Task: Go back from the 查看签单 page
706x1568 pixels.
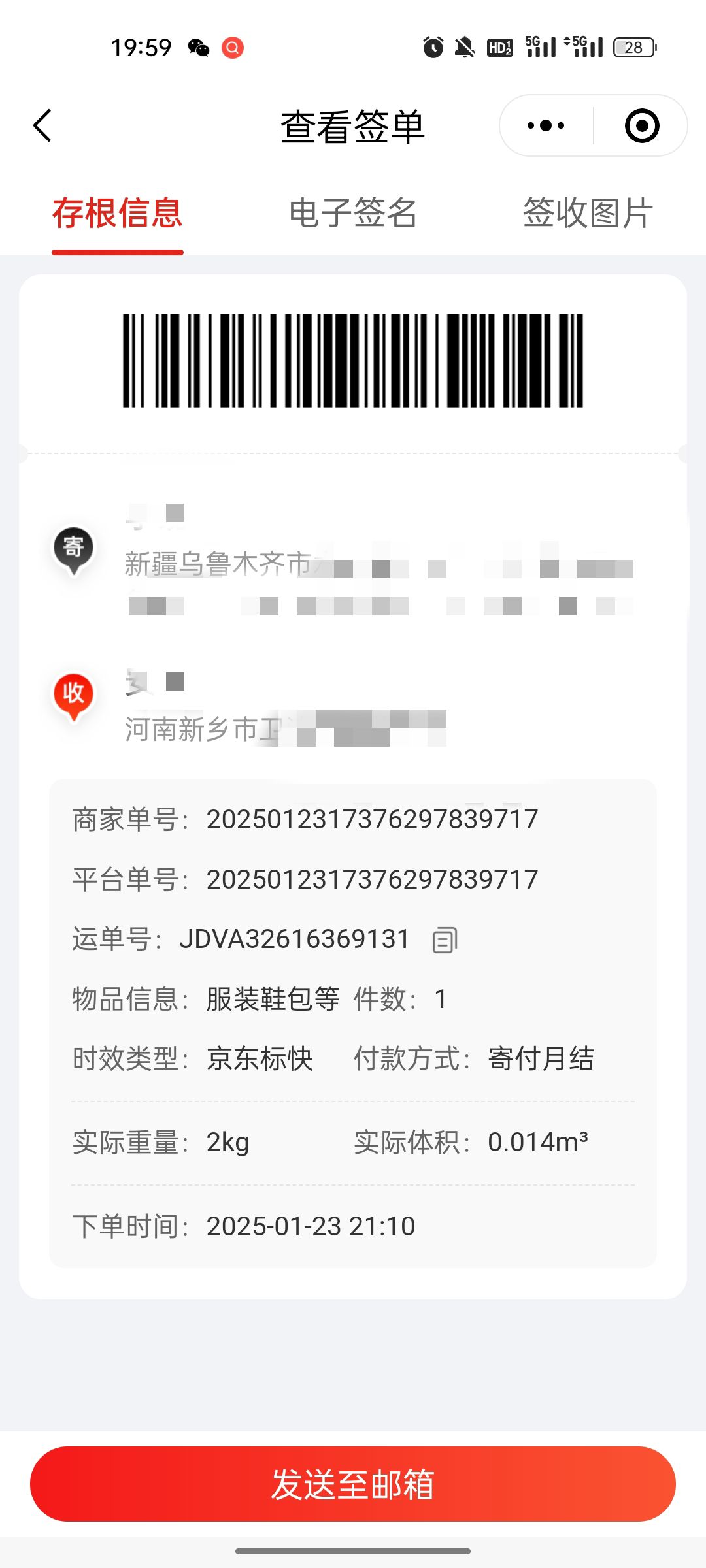Action: click(x=42, y=125)
